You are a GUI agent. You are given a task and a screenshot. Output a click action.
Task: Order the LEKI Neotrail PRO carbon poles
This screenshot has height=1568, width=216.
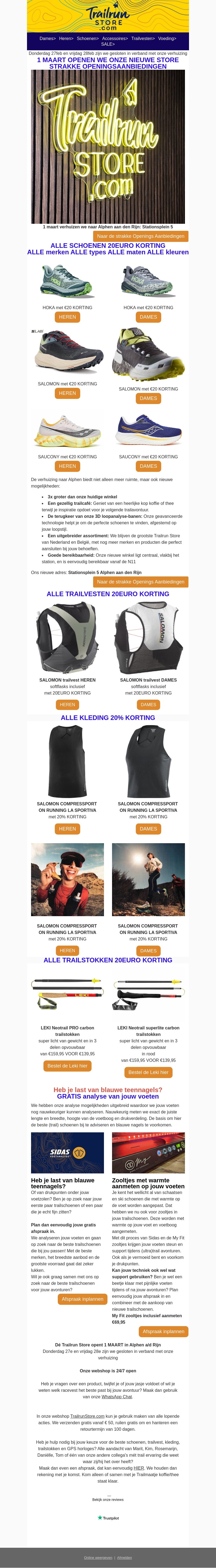67,1066
